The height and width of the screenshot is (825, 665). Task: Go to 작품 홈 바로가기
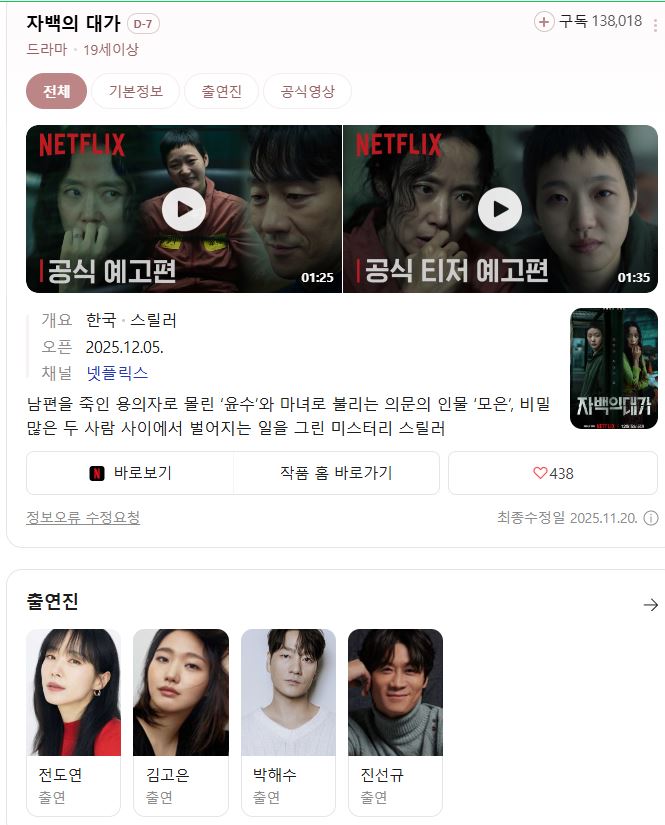click(336, 473)
